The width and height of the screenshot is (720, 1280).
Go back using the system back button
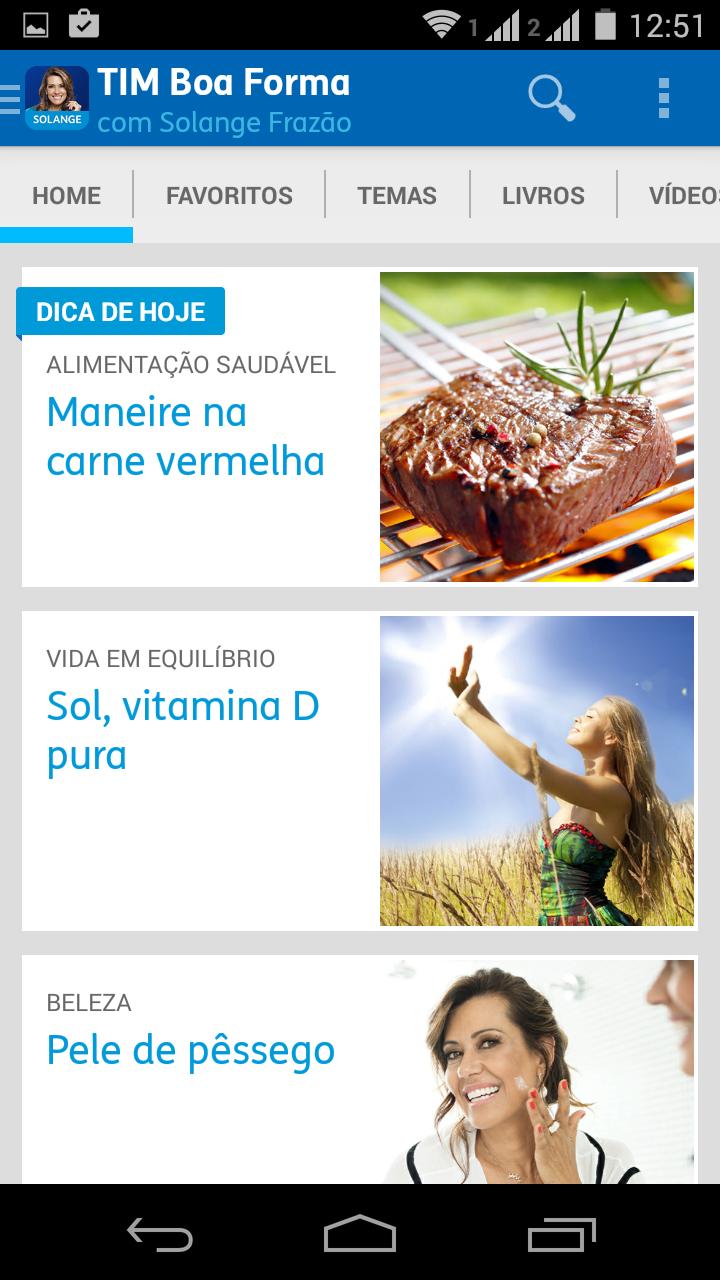(160, 1233)
